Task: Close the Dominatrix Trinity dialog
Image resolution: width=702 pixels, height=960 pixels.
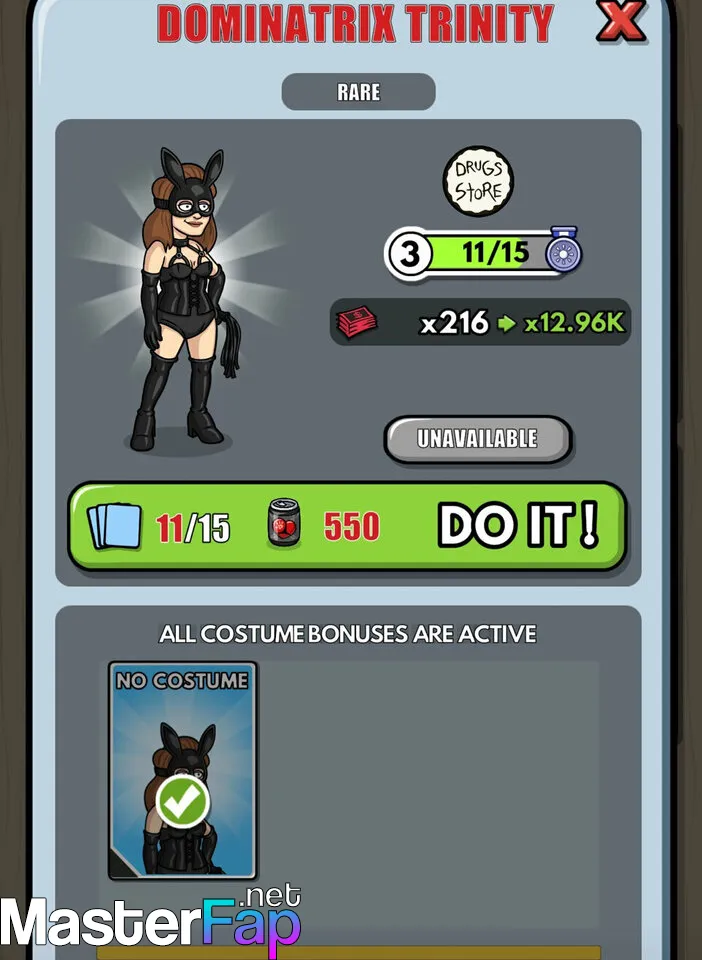Action: click(x=621, y=22)
